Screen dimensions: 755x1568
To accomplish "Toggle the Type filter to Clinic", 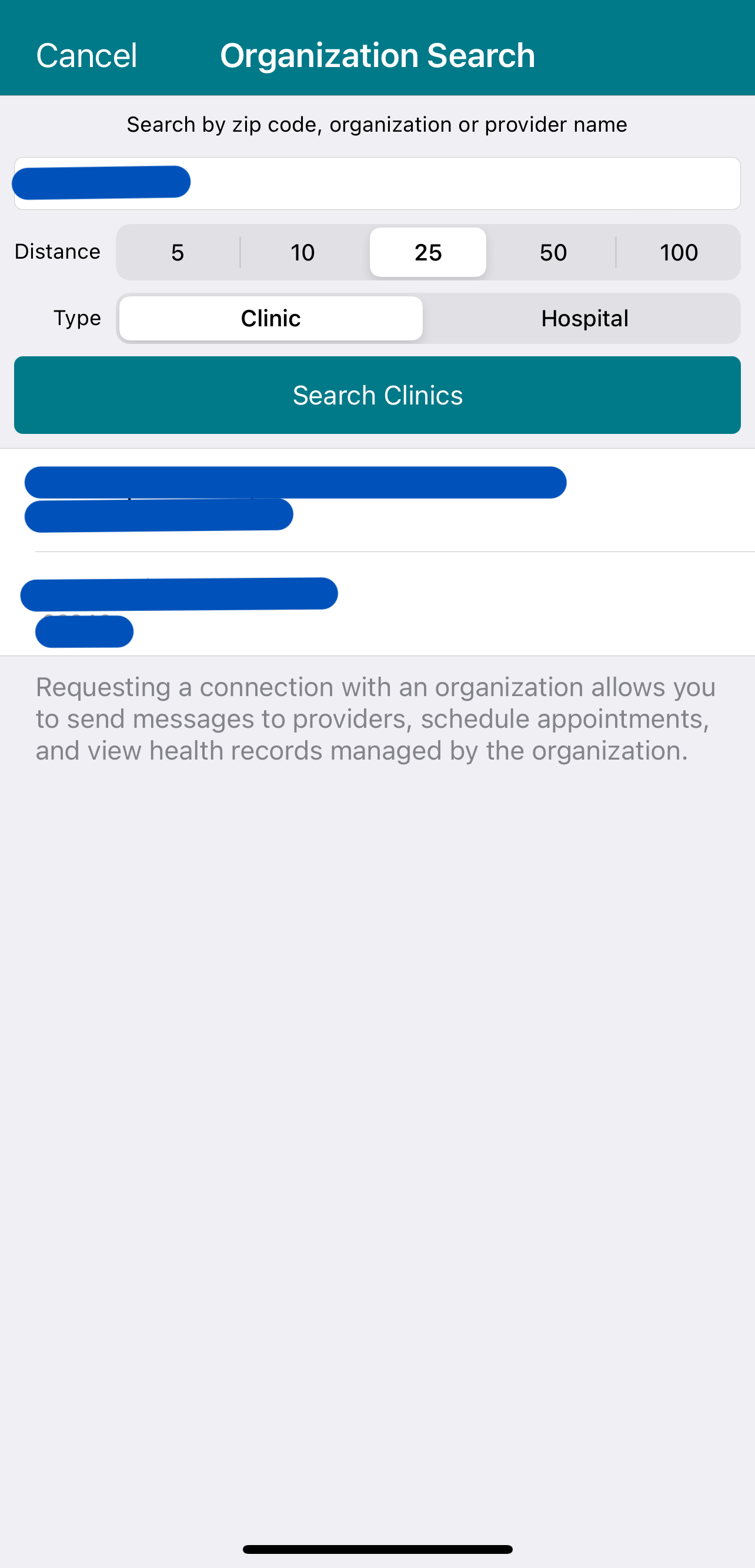I will [x=270, y=317].
